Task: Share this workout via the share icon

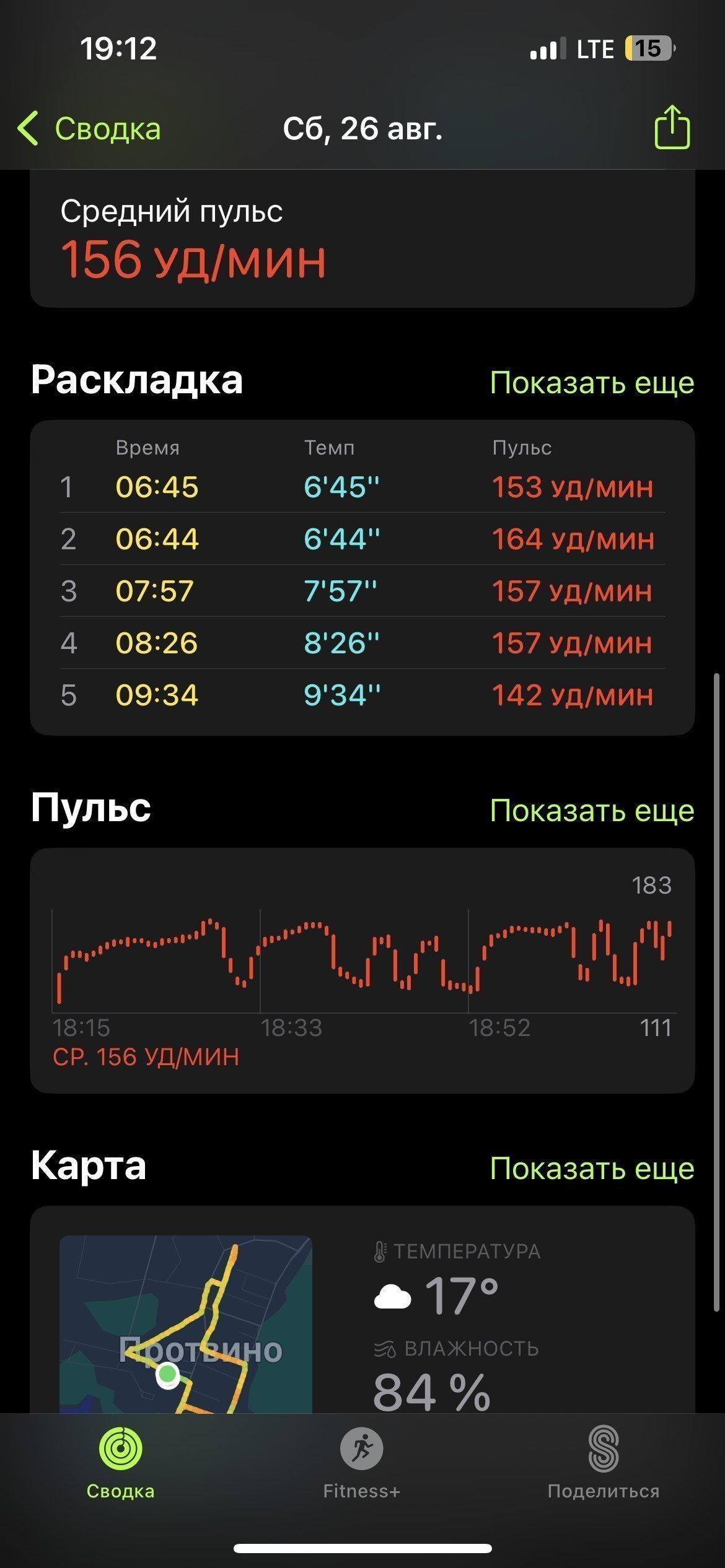Action: click(x=672, y=127)
